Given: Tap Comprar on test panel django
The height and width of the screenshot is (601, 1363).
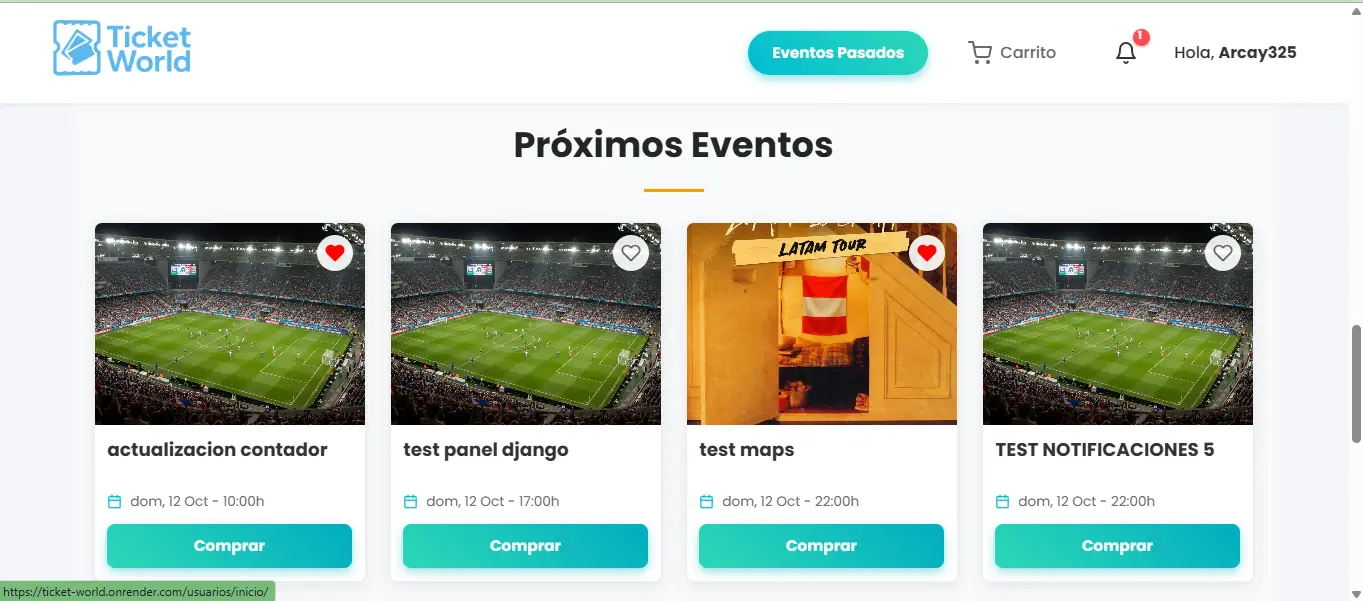Looking at the screenshot, I should (x=525, y=546).
